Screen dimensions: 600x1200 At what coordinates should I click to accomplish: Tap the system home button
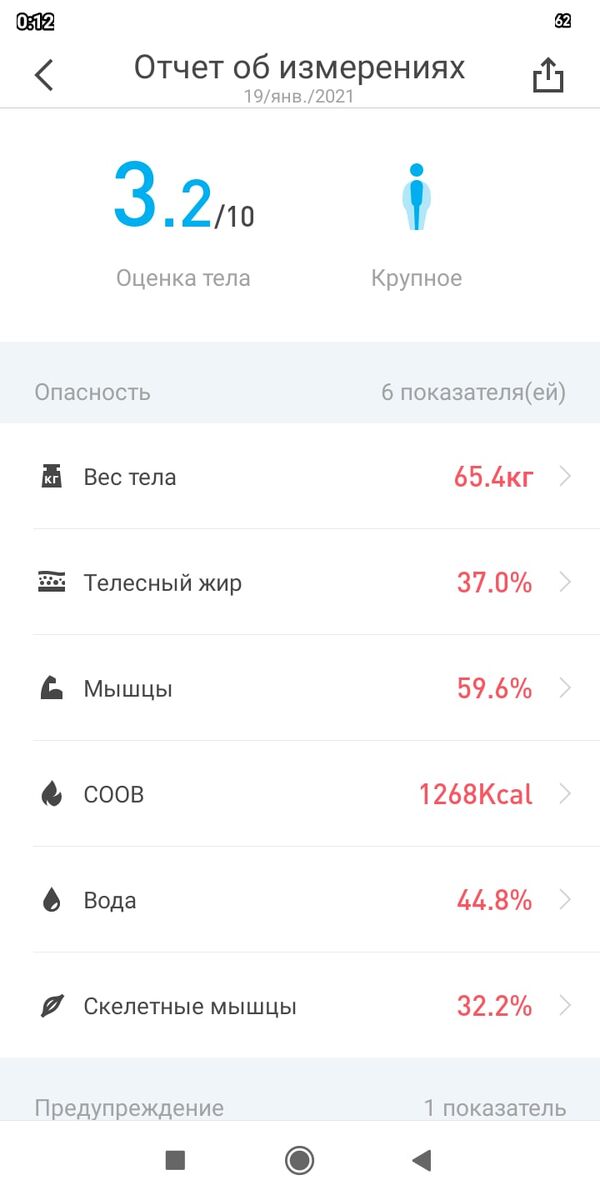pyautogui.click(x=299, y=1160)
